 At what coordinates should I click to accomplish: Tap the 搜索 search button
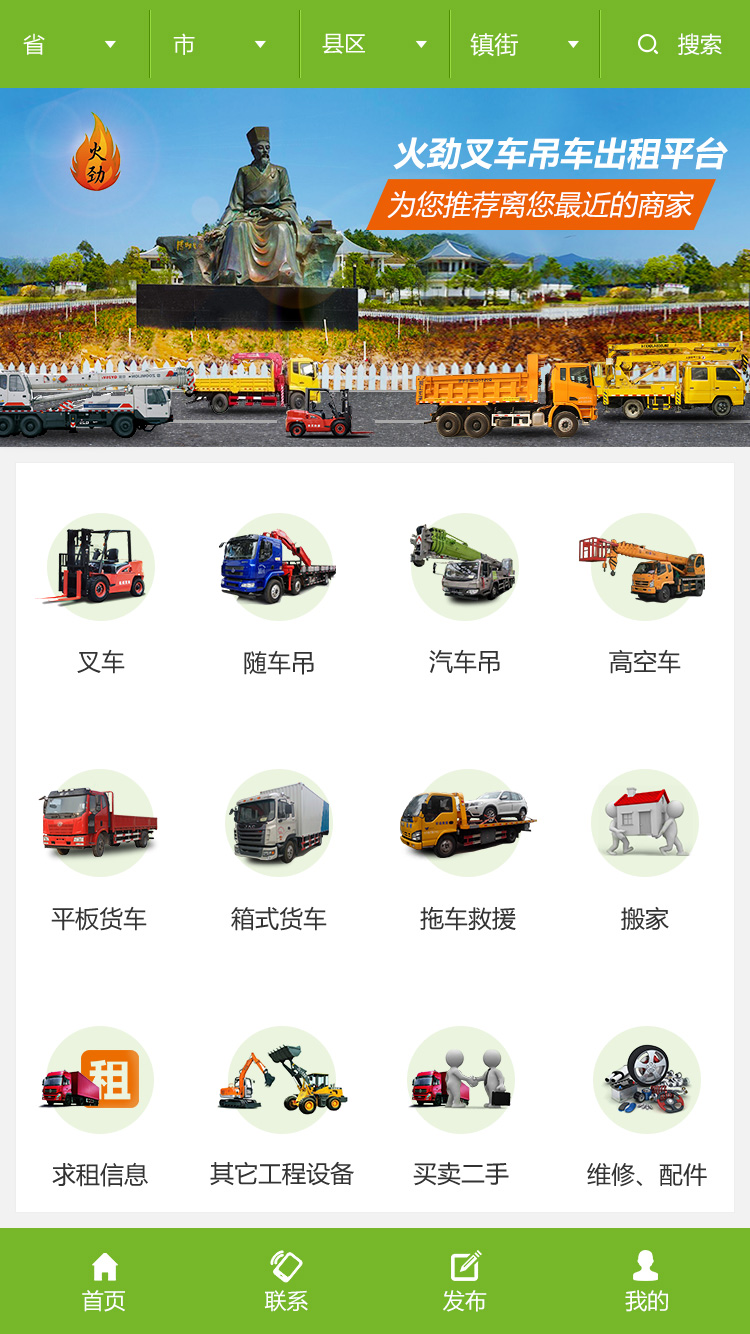pos(680,44)
